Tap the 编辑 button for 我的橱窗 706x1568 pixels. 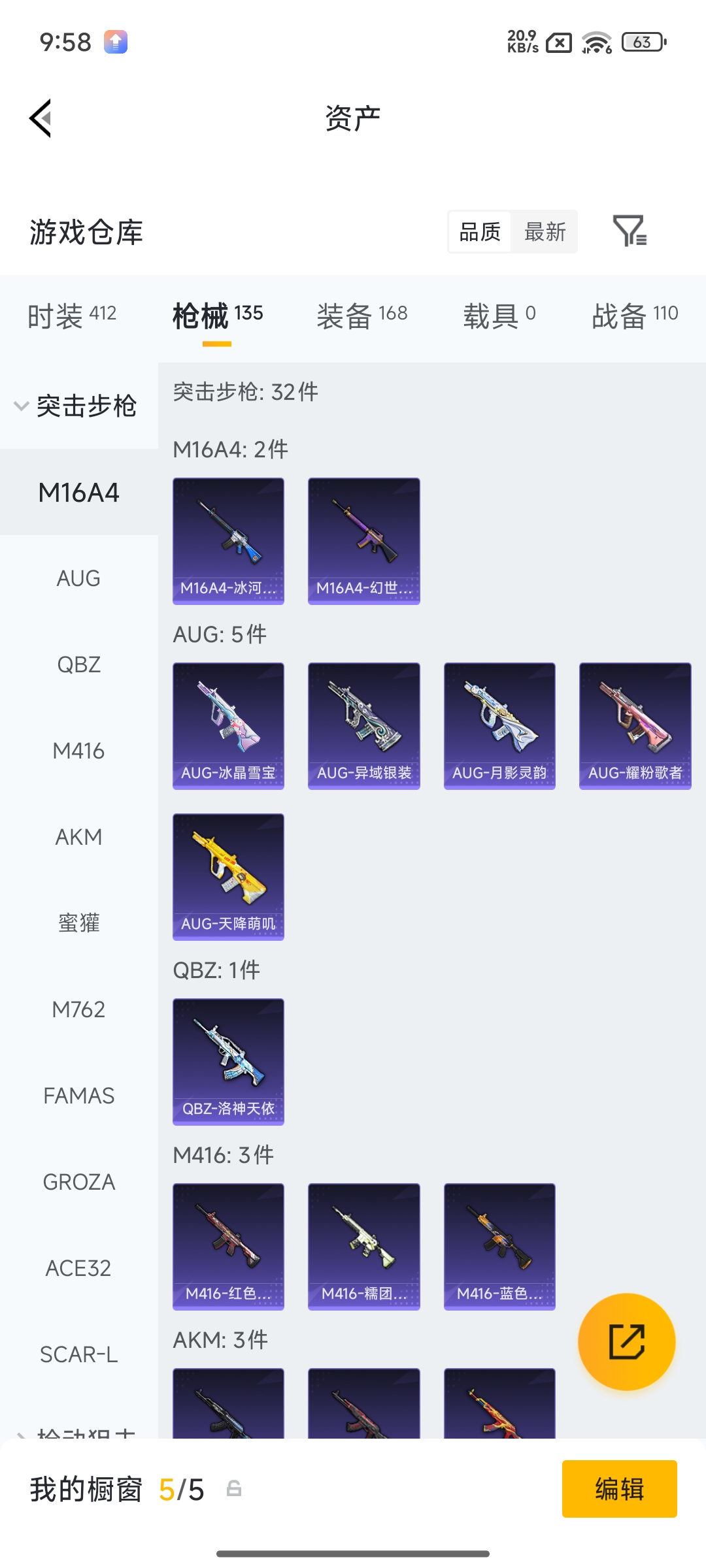pyautogui.click(x=619, y=1489)
